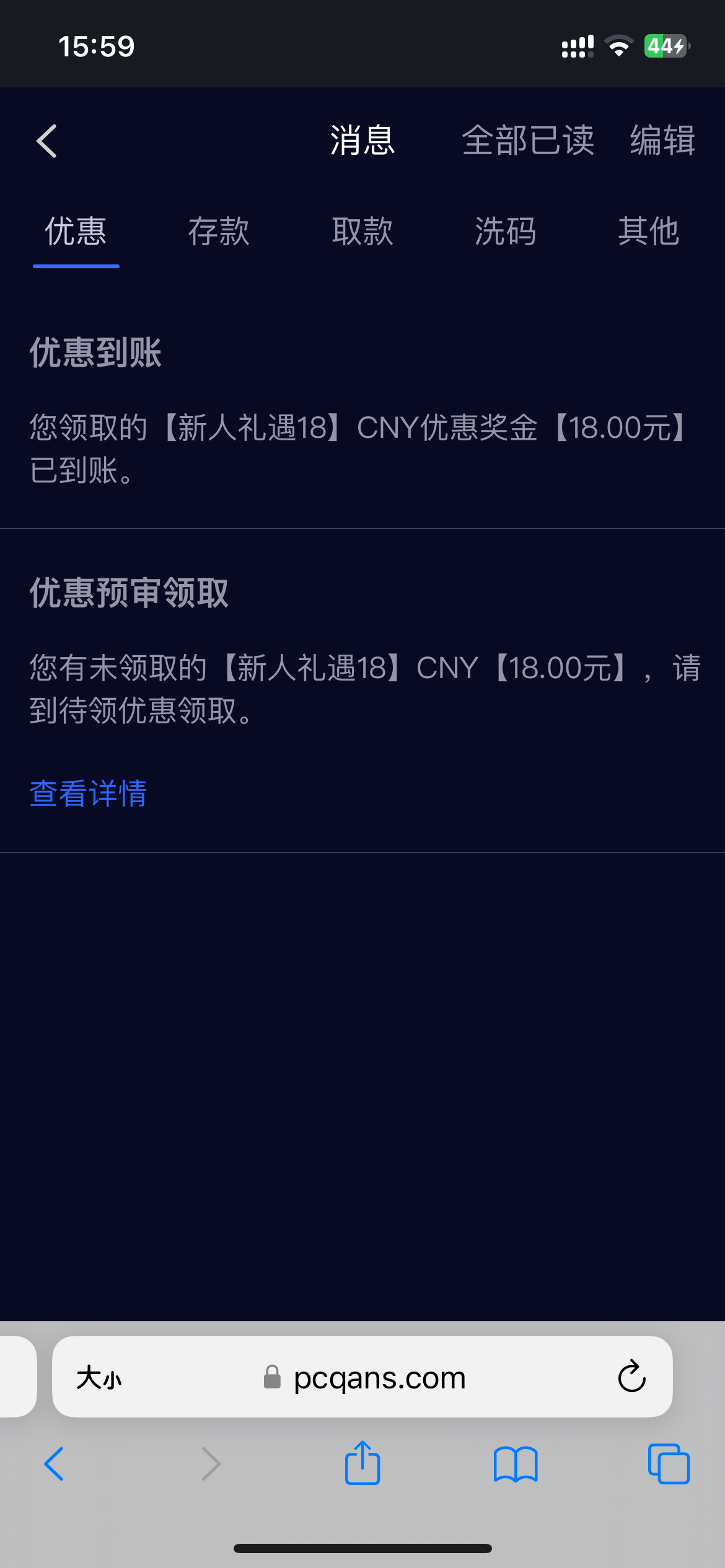725x1568 pixels.
Task: Open 查看详情 link under 优惠预审领取
Action: 89,793
